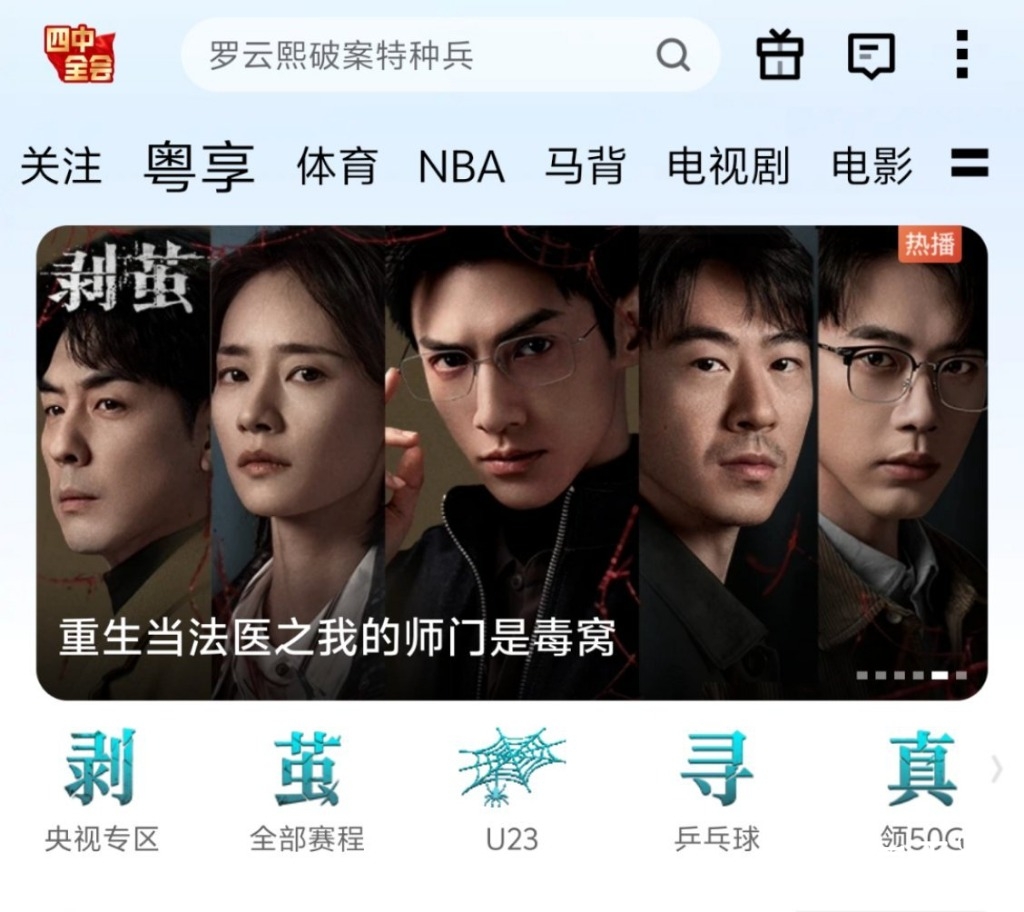The width and height of the screenshot is (1024, 912).
Task: Tap the magnifier search icon
Action: pyautogui.click(x=673, y=54)
